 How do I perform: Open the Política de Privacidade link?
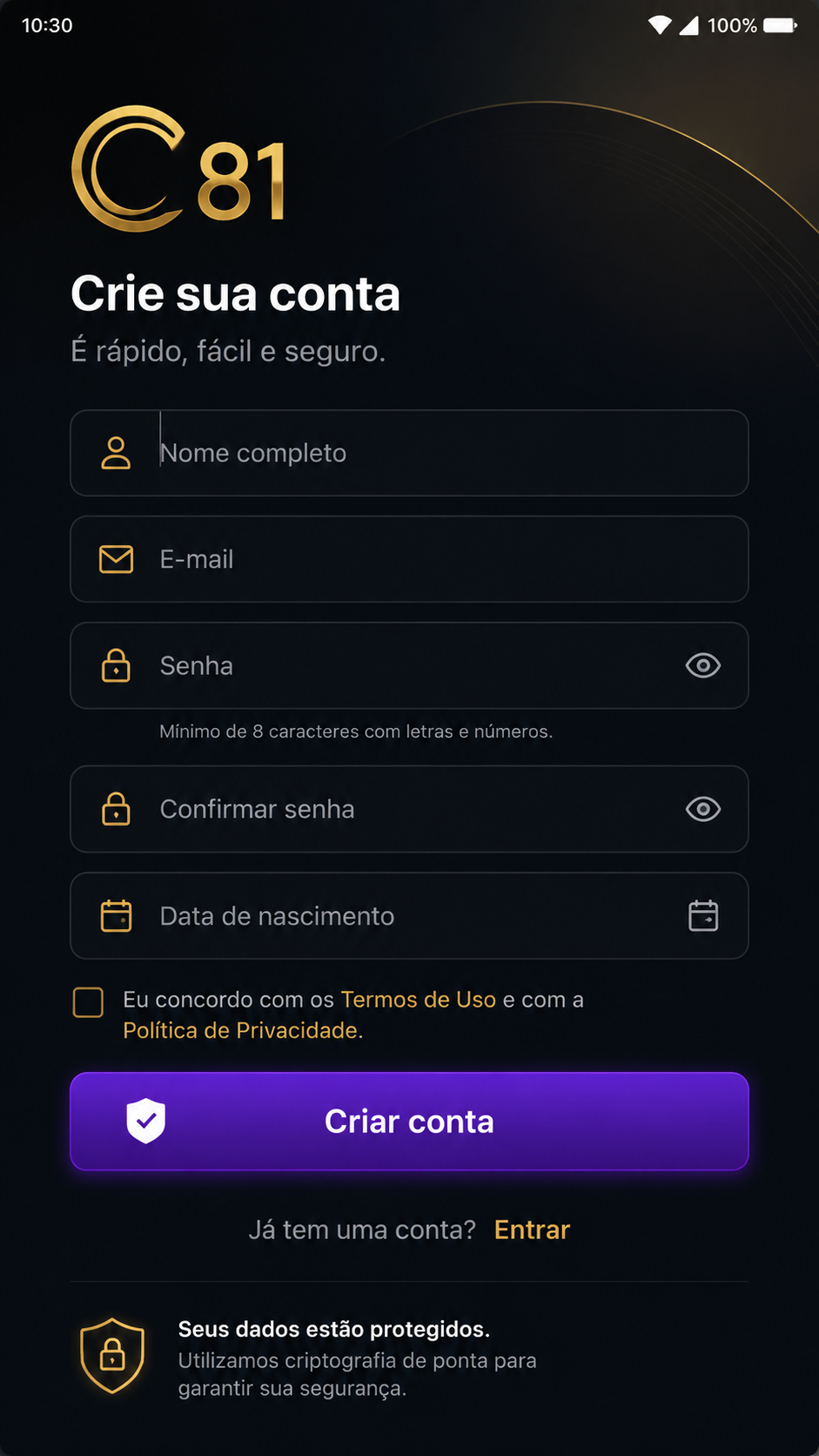(240, 1030)
